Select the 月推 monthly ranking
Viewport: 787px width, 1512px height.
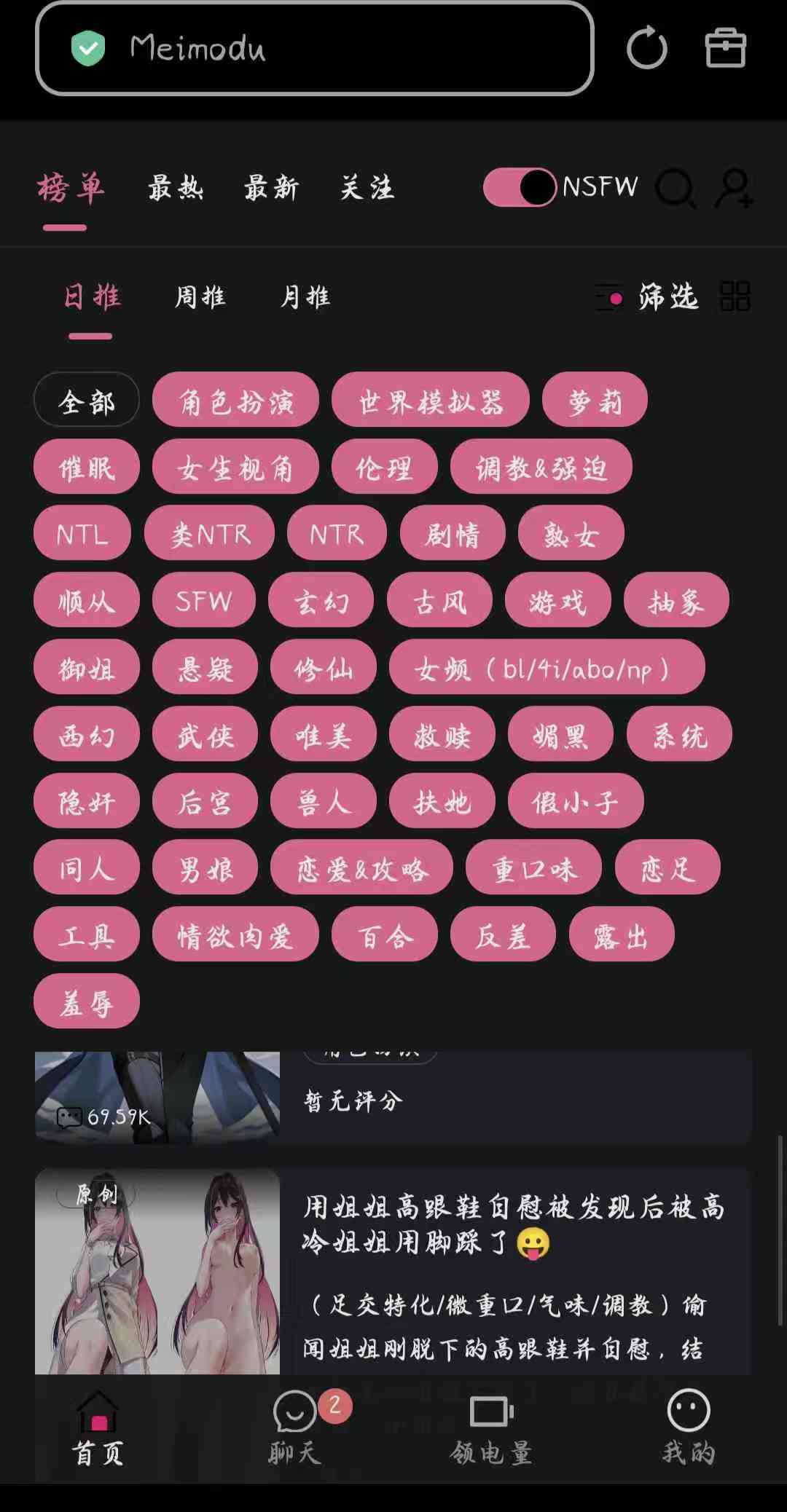click(305, 297)
